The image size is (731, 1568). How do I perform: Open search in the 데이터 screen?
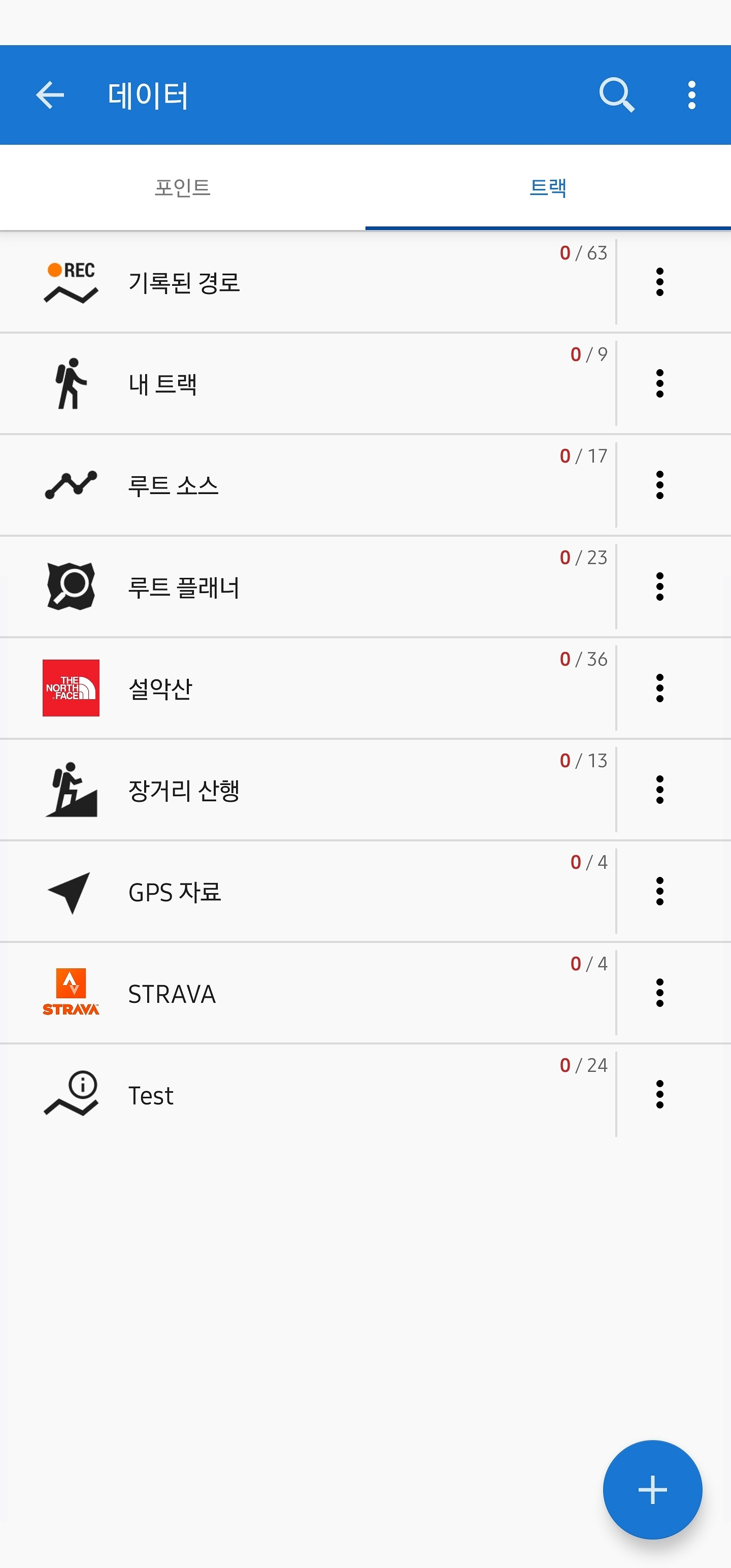tap(616, 95)
